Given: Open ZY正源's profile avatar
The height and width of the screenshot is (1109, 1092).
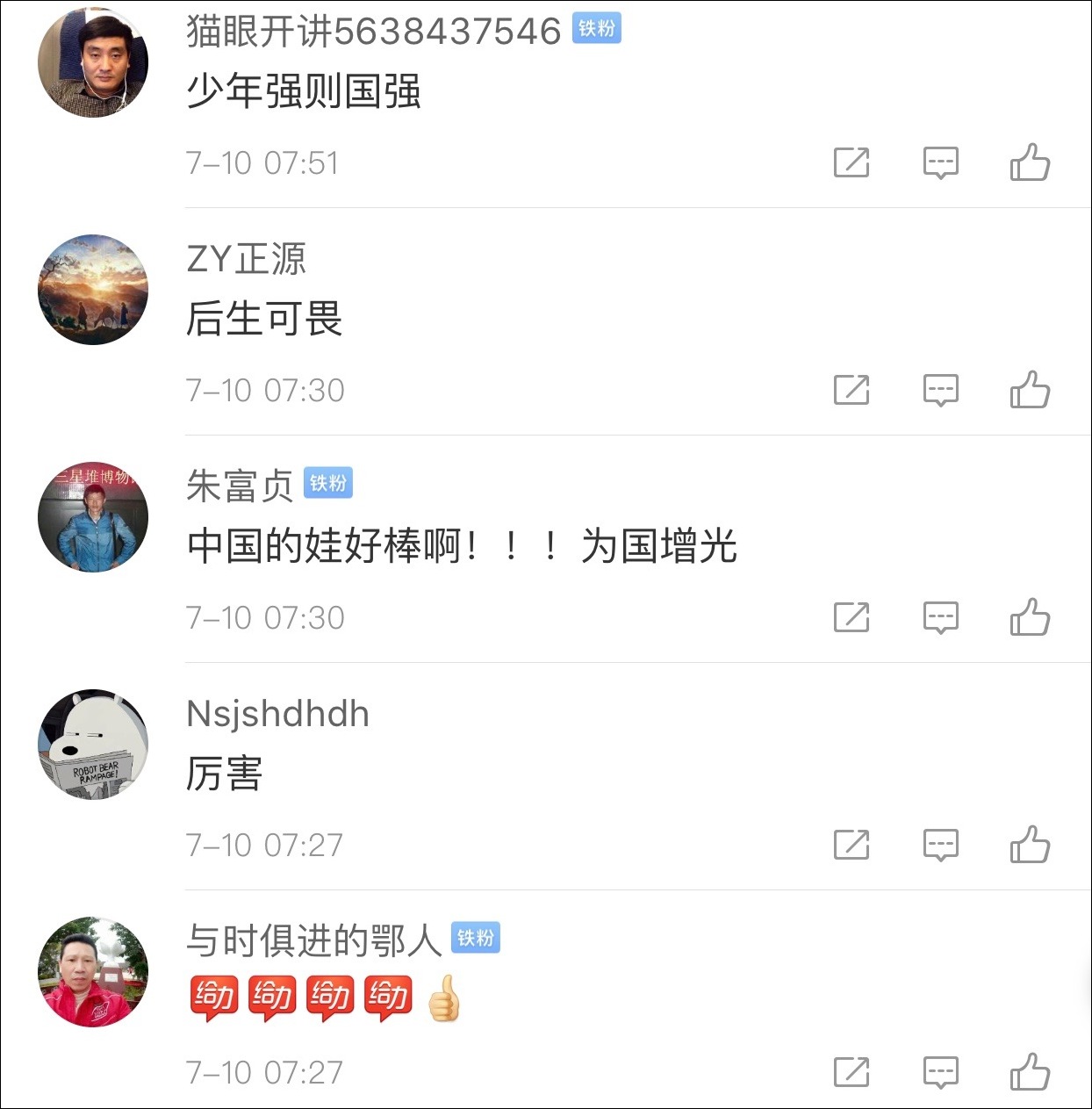Looking at the screenshot, I should 93,290.
